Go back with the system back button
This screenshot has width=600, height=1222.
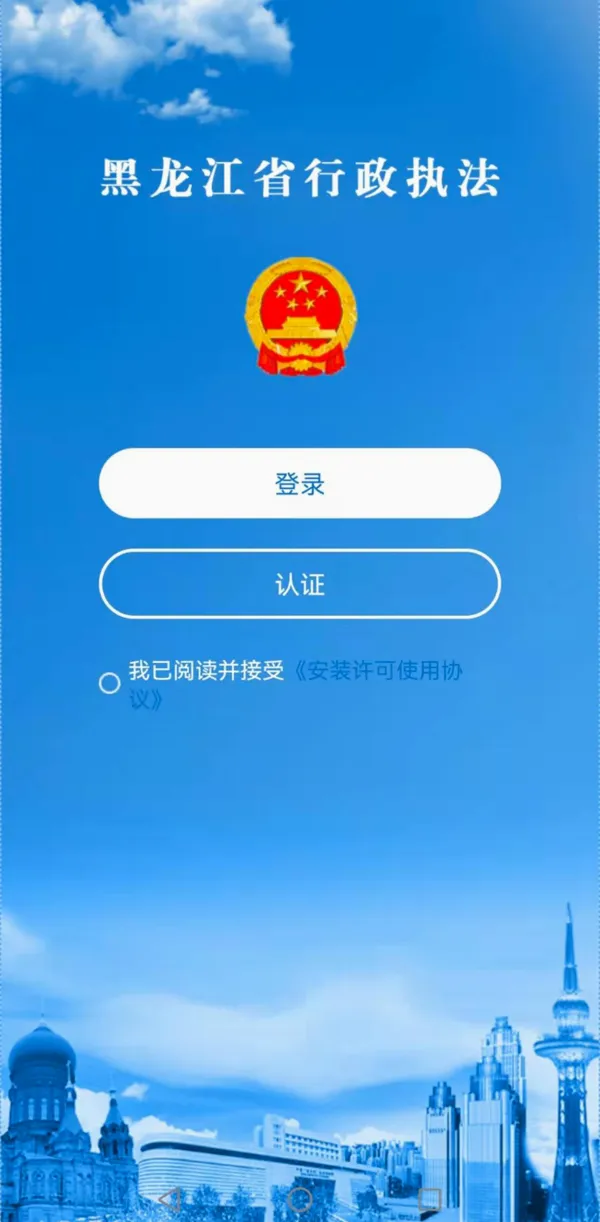(x=170, y=1198)
